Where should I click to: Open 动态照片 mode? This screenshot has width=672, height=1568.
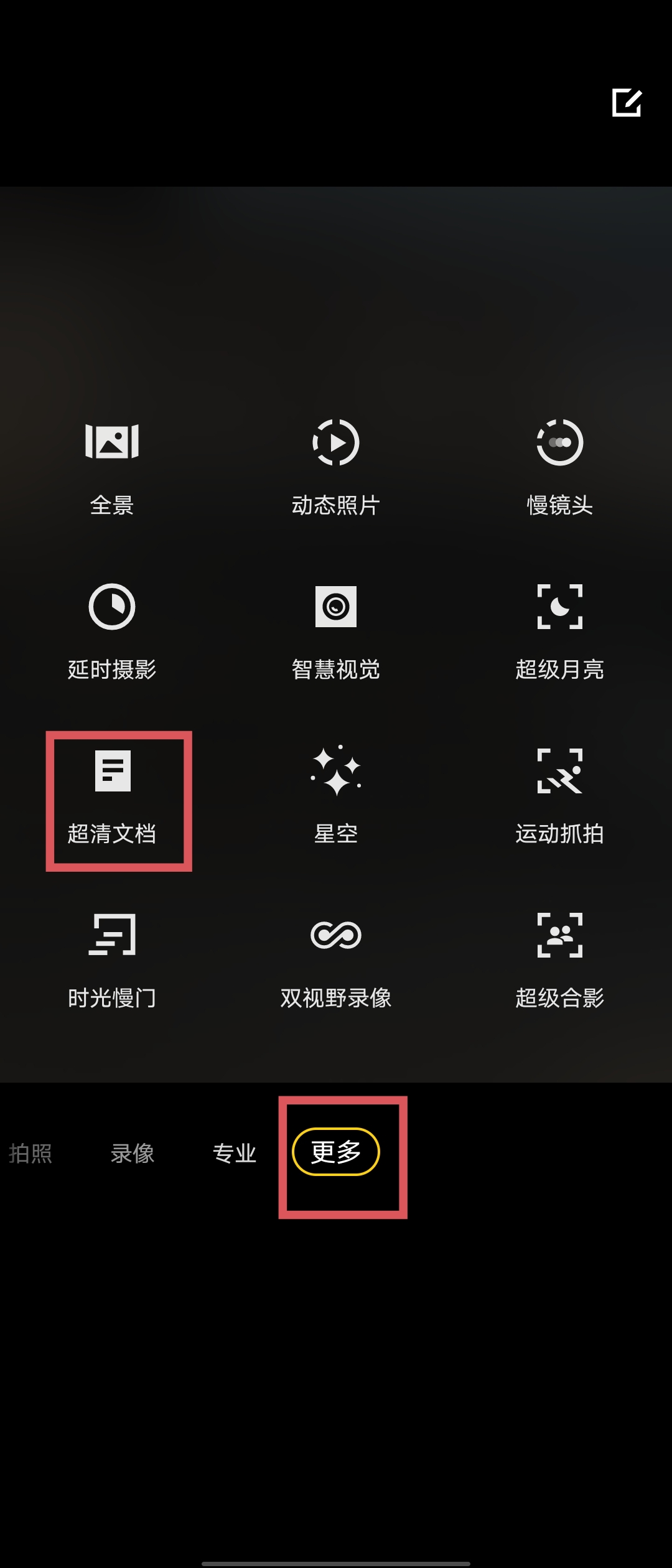[x=336, y=467]
